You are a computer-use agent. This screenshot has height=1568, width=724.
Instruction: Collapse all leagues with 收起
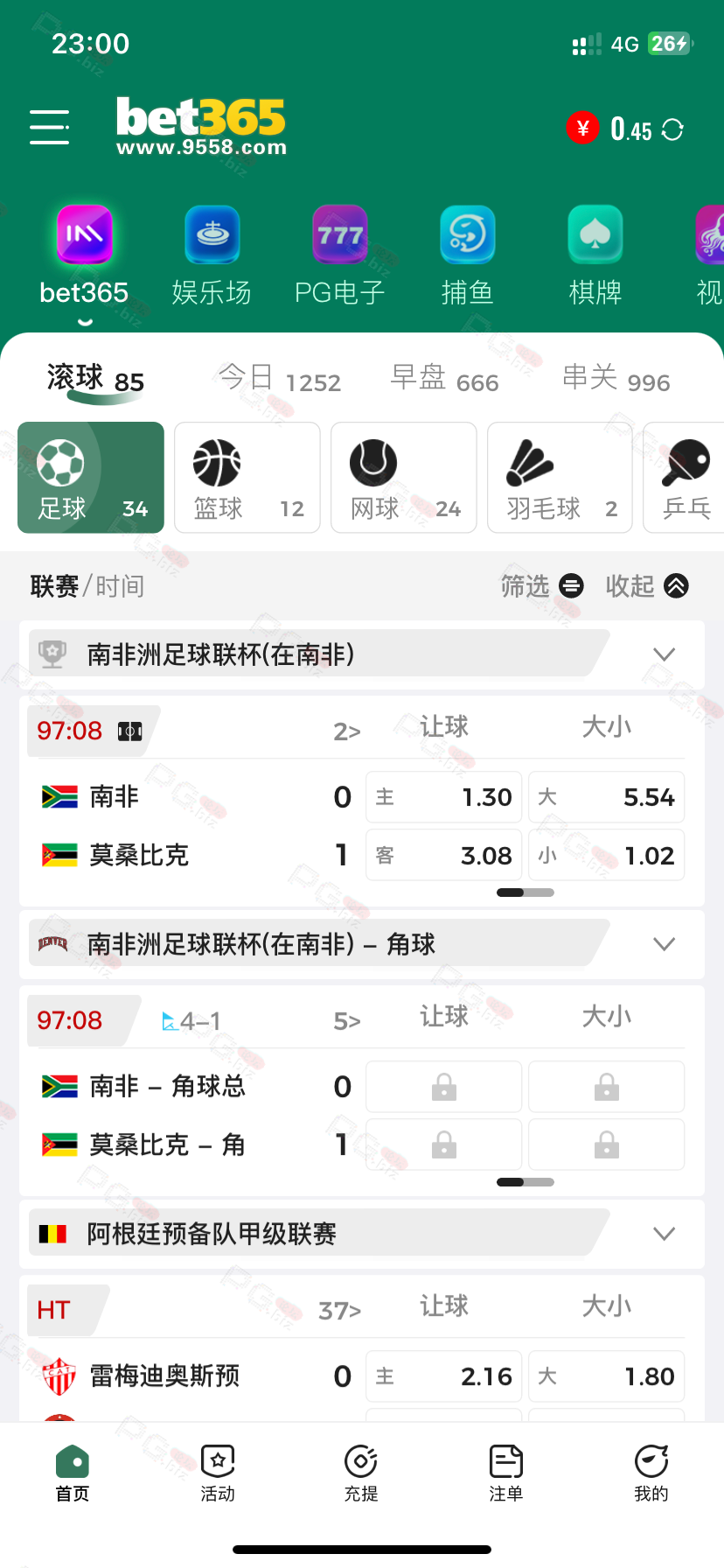pyautogui.click(x=648, y=585)
